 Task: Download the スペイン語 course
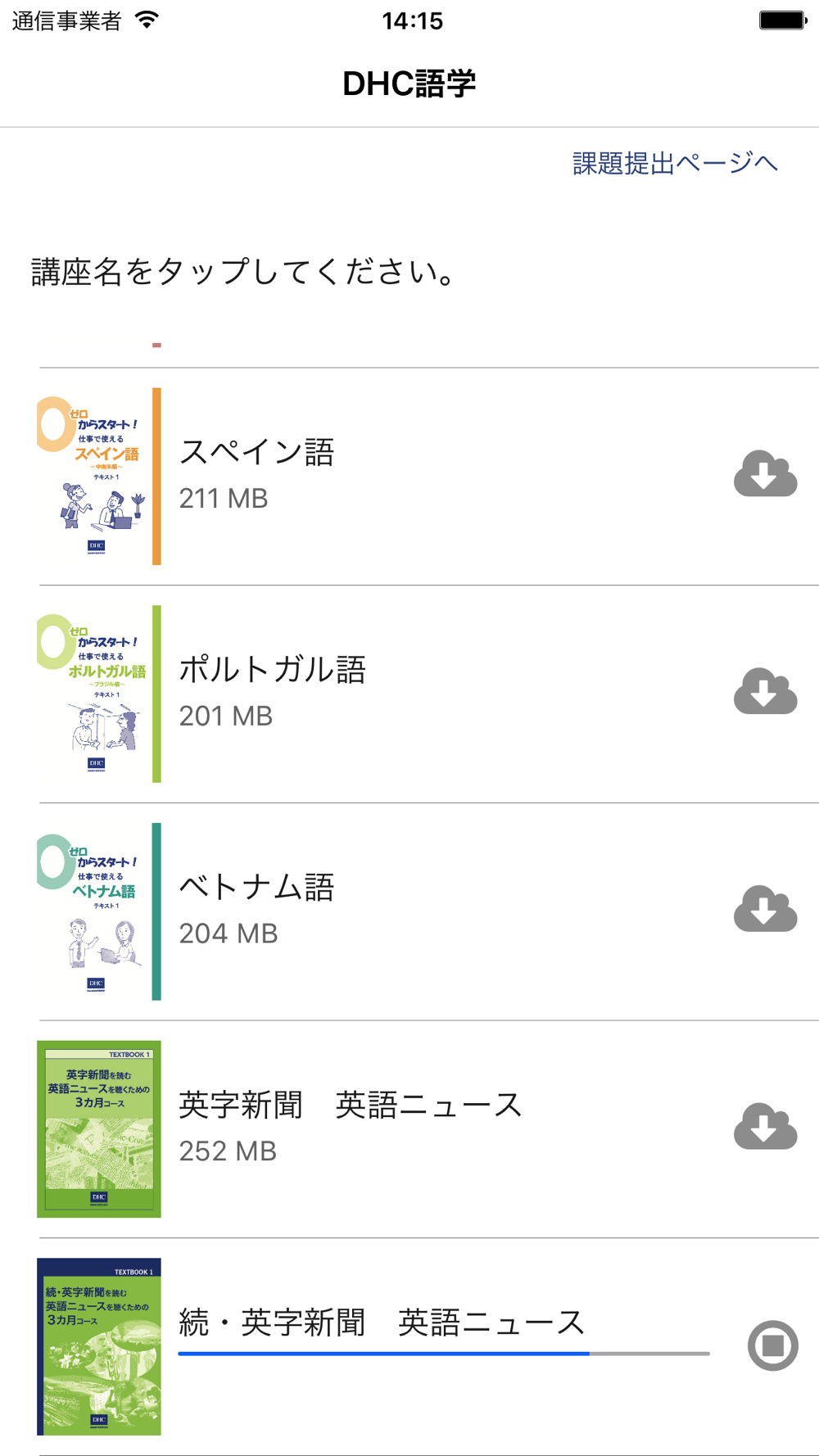pos(765,475)
